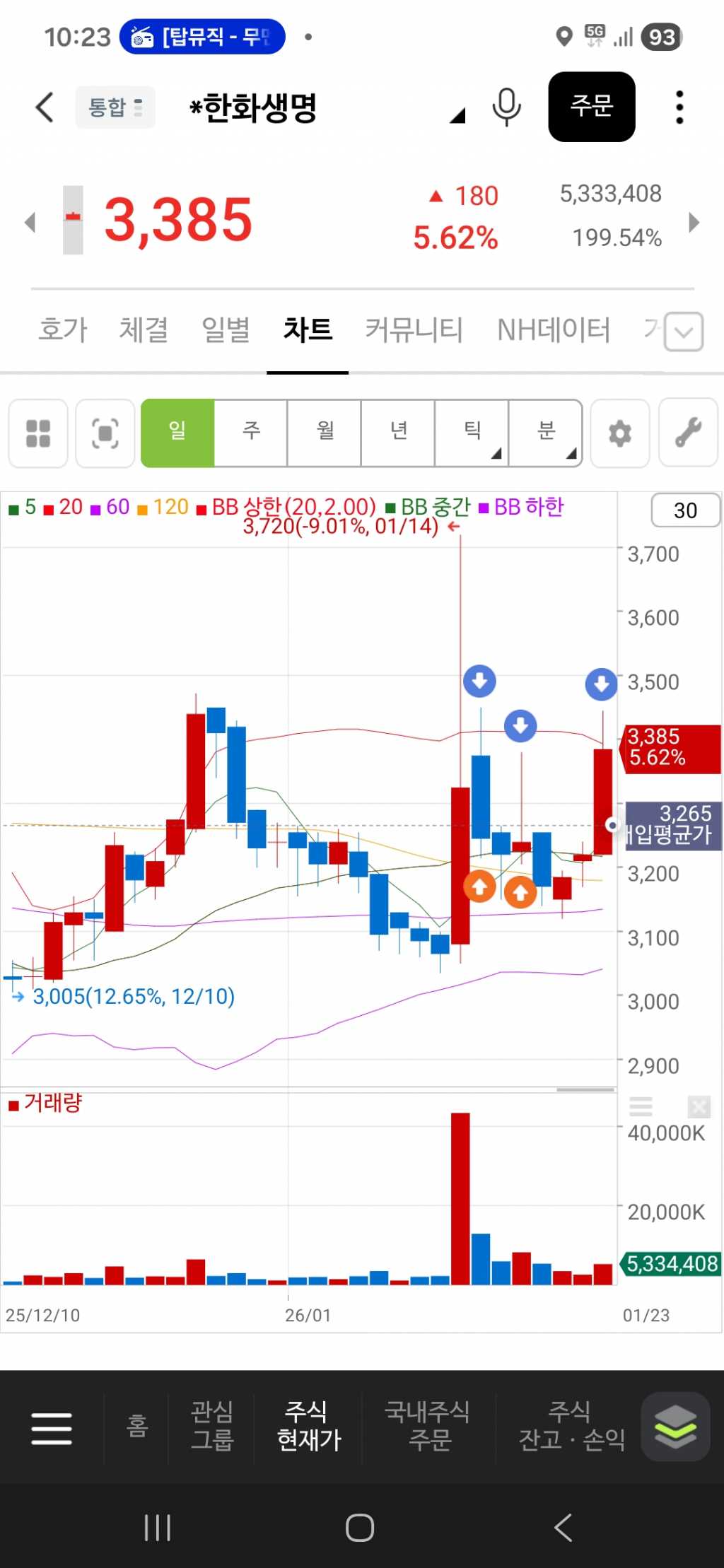
Task: Switch to the 호가 tab
Action: click(x=63, y=329)
